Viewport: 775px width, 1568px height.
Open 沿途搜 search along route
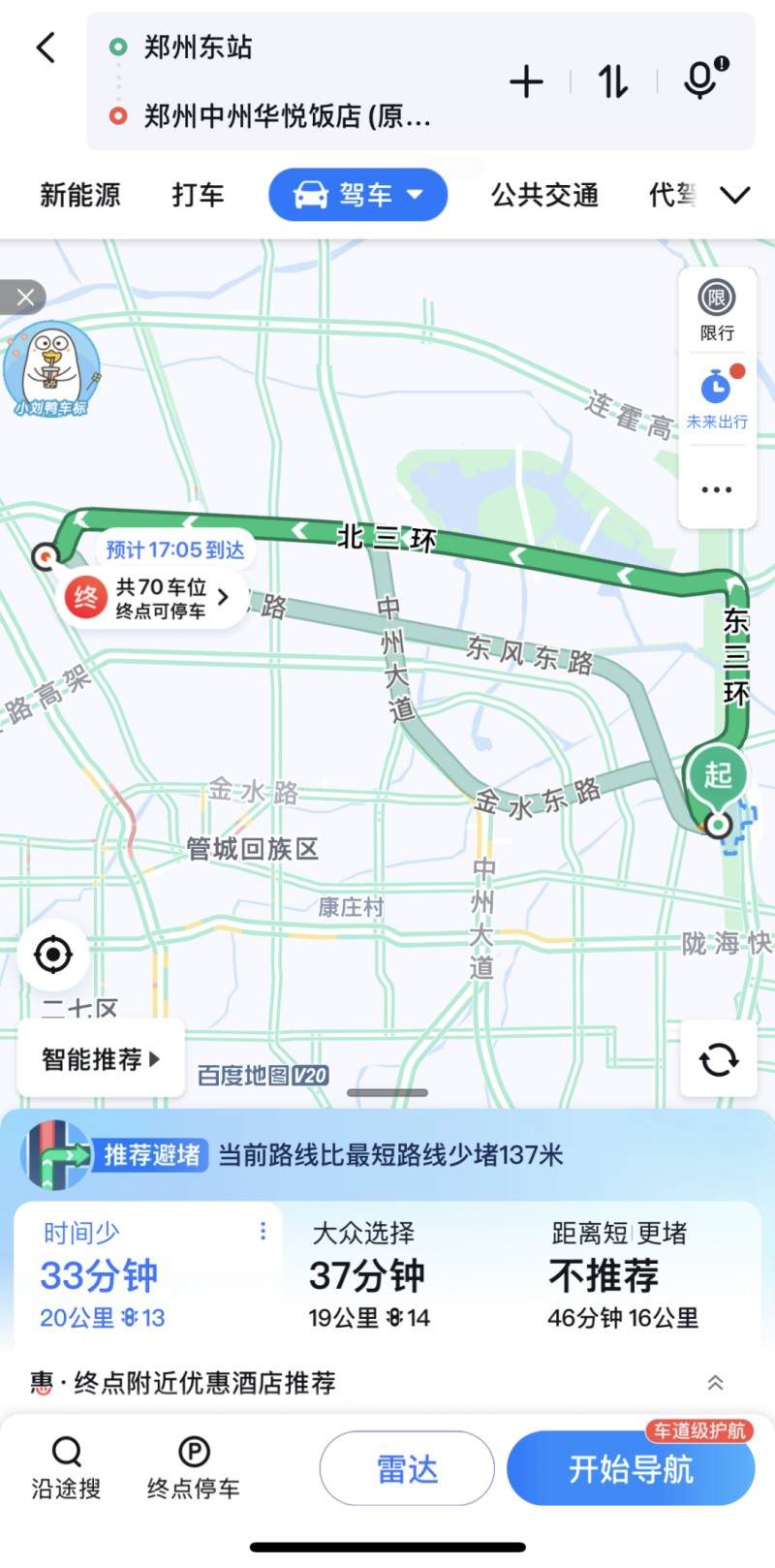coord(64,1466)
